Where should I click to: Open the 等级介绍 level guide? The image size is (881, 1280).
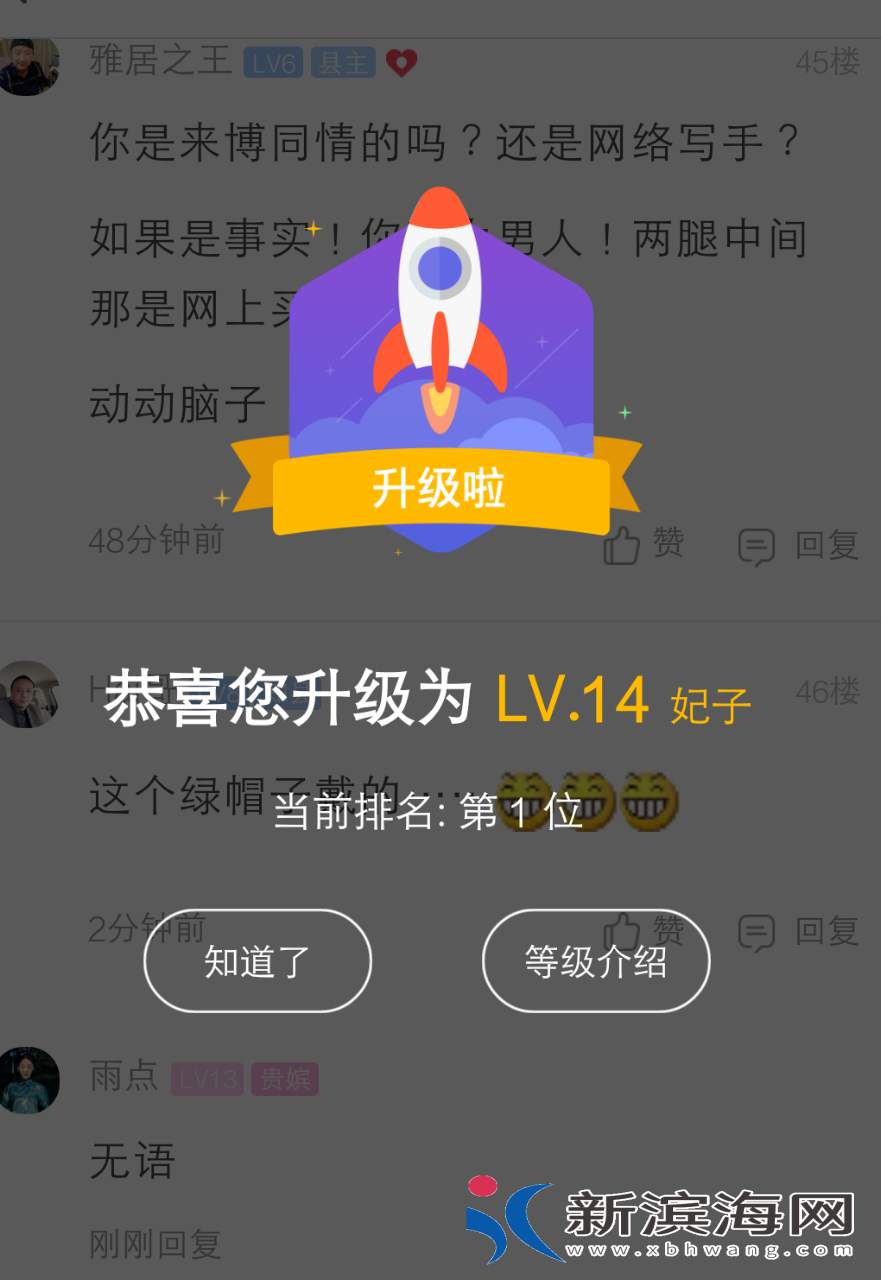coord(596,961)
